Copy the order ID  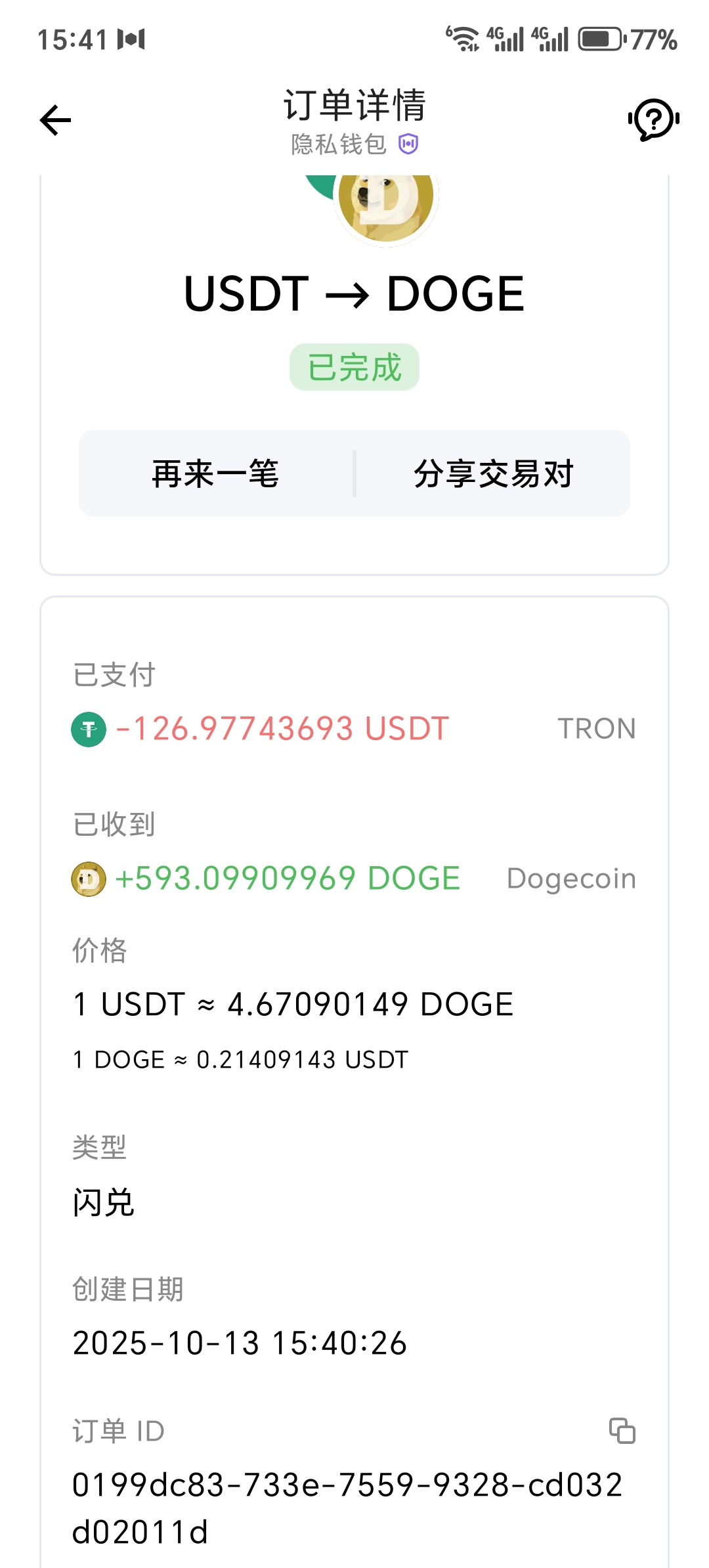click(x=622, y=1431)
